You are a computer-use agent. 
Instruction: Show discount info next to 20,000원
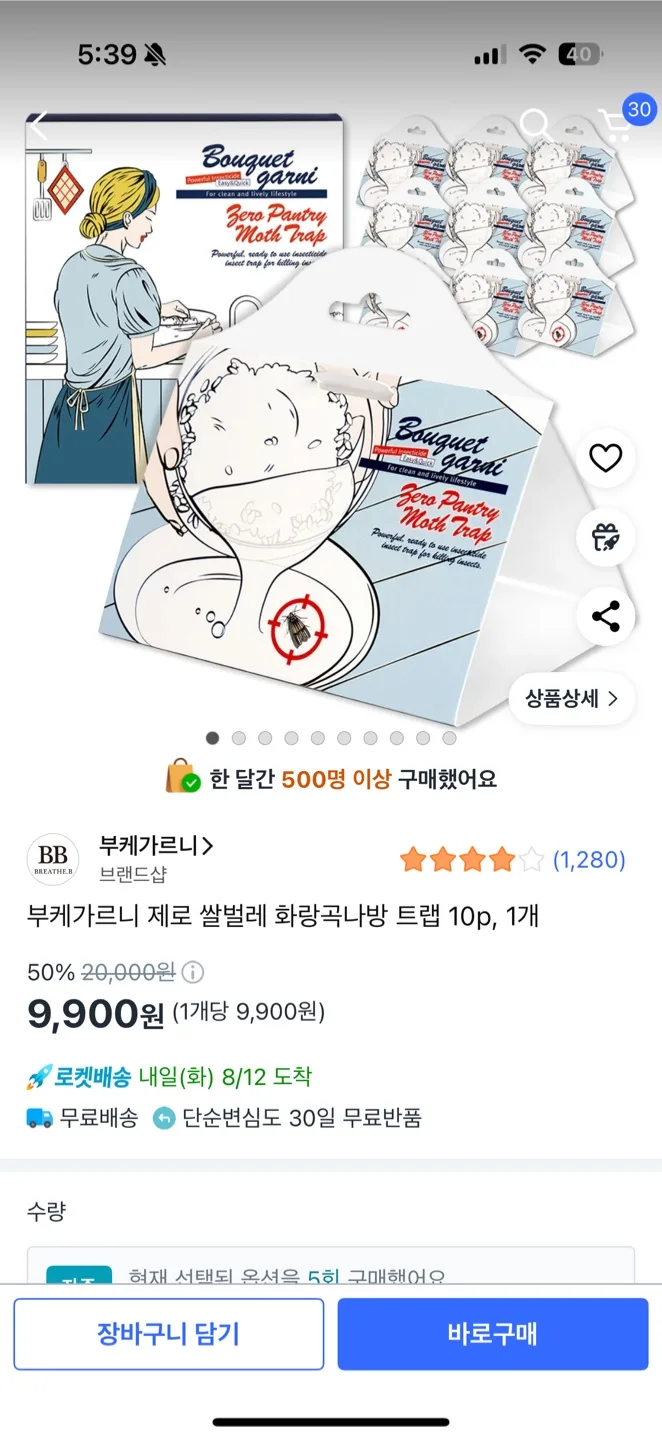coord(193,972)
